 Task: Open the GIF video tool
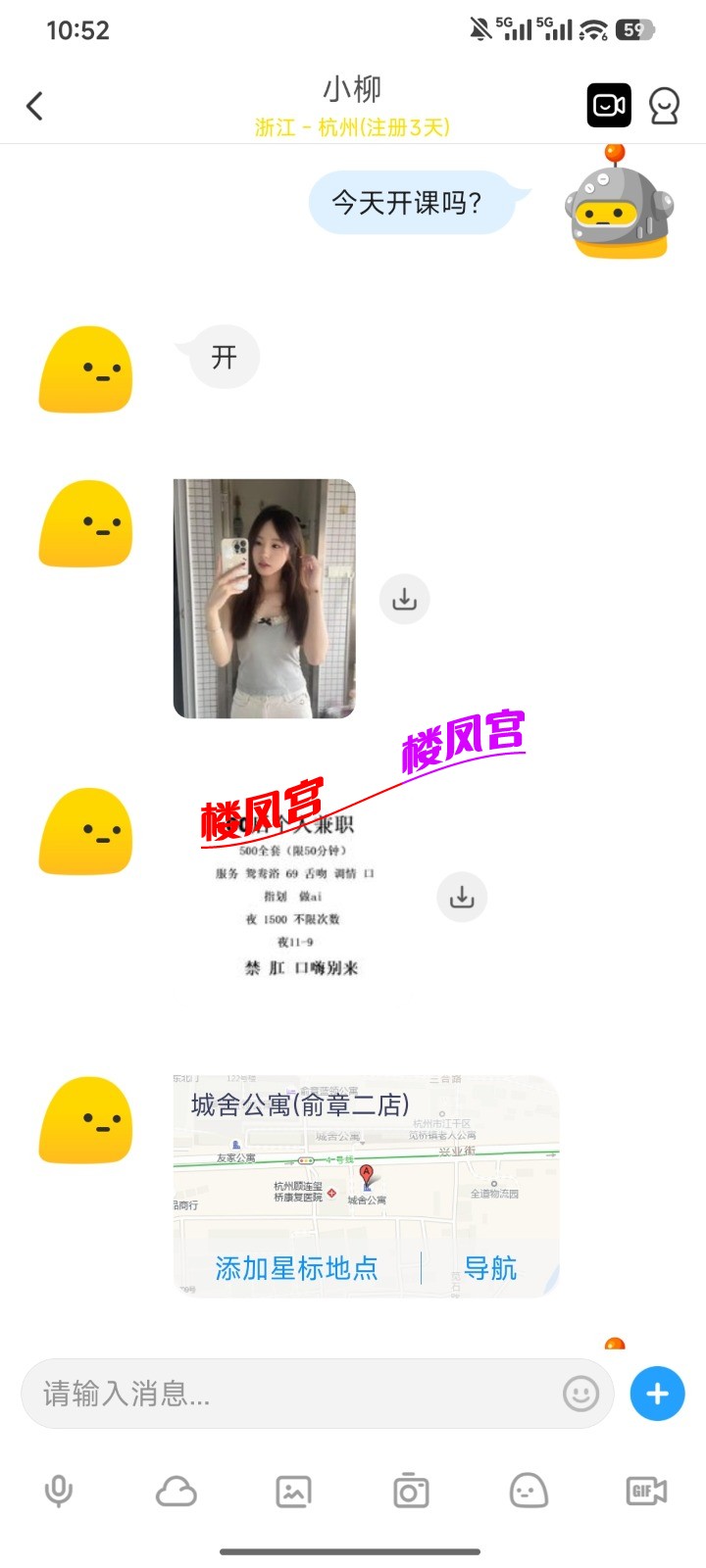pos(646,1492)
